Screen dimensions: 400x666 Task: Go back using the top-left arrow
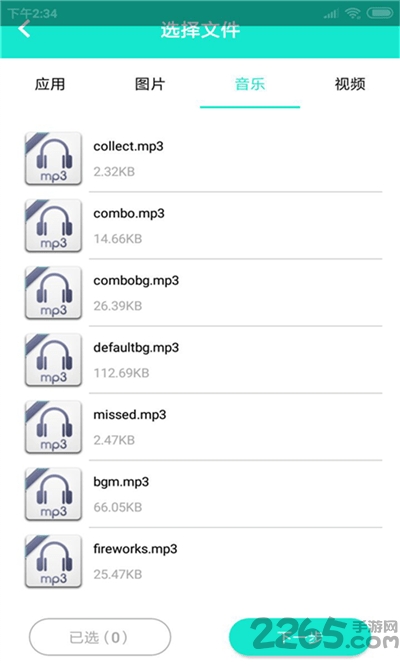[24, 29]
